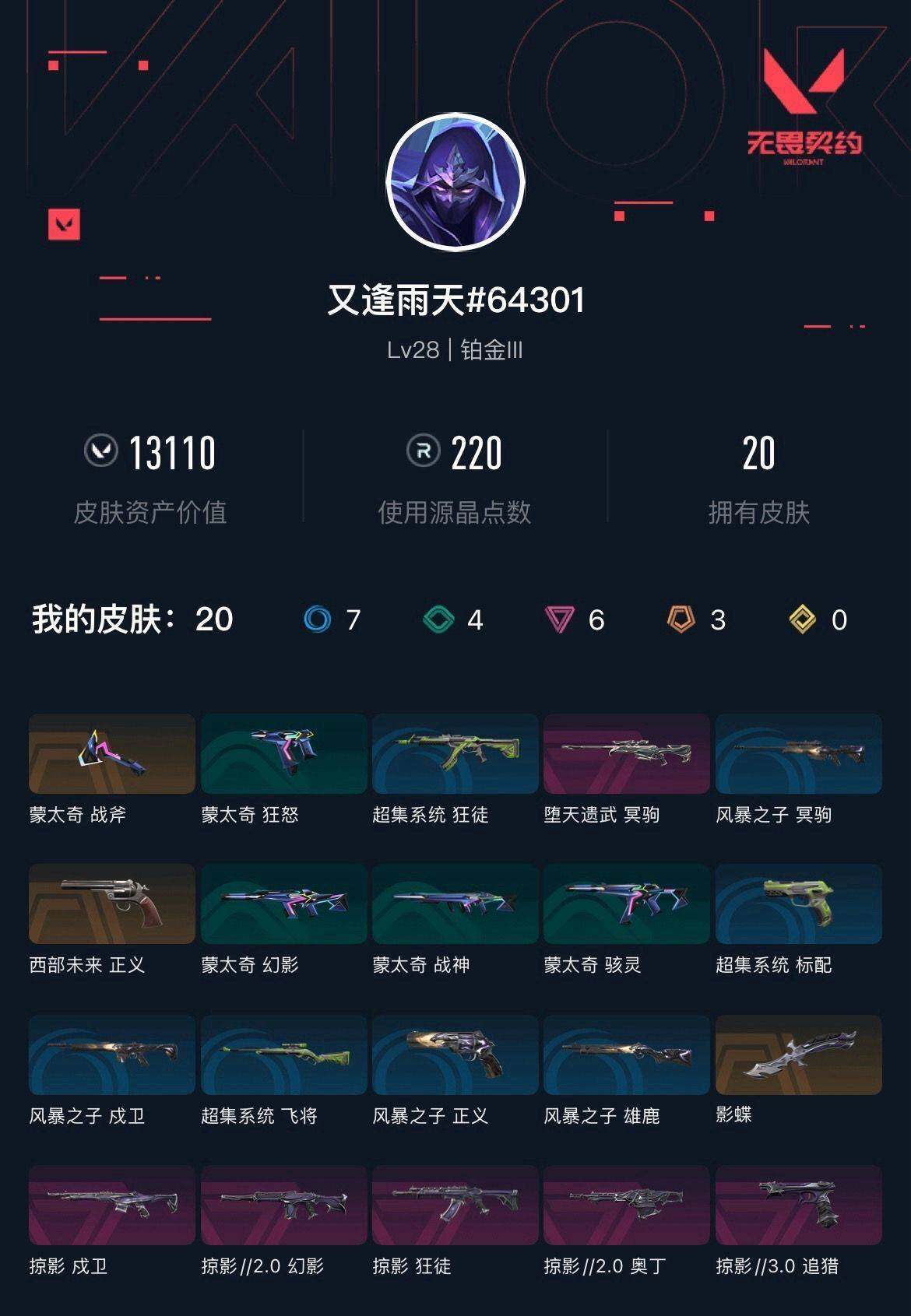View the 西部未来 正义 revolver skin
This screenshot has height=1316, width=911.
coord(111,905)
